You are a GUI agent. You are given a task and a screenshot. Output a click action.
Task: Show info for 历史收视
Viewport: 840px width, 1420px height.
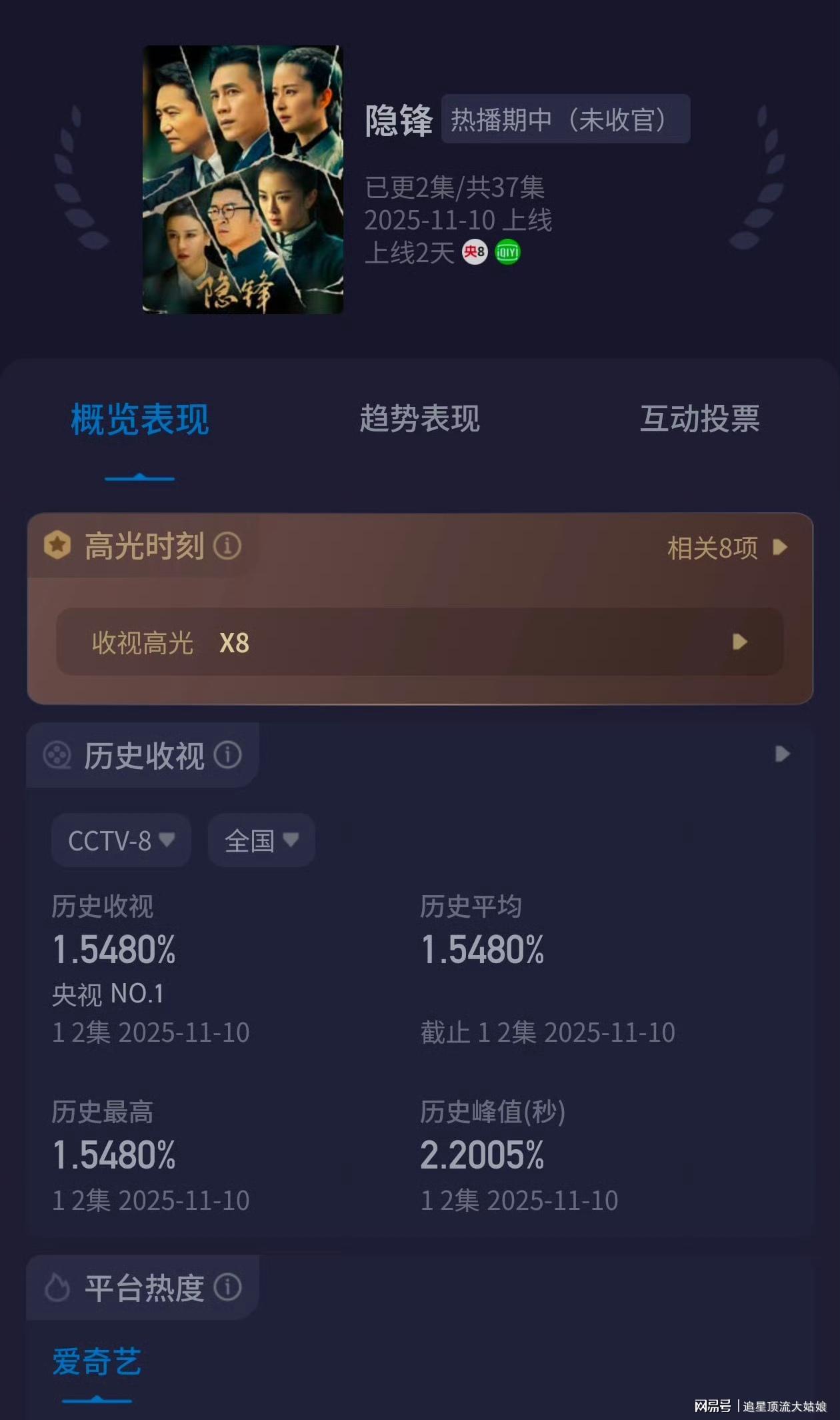[x=227, y=756]
